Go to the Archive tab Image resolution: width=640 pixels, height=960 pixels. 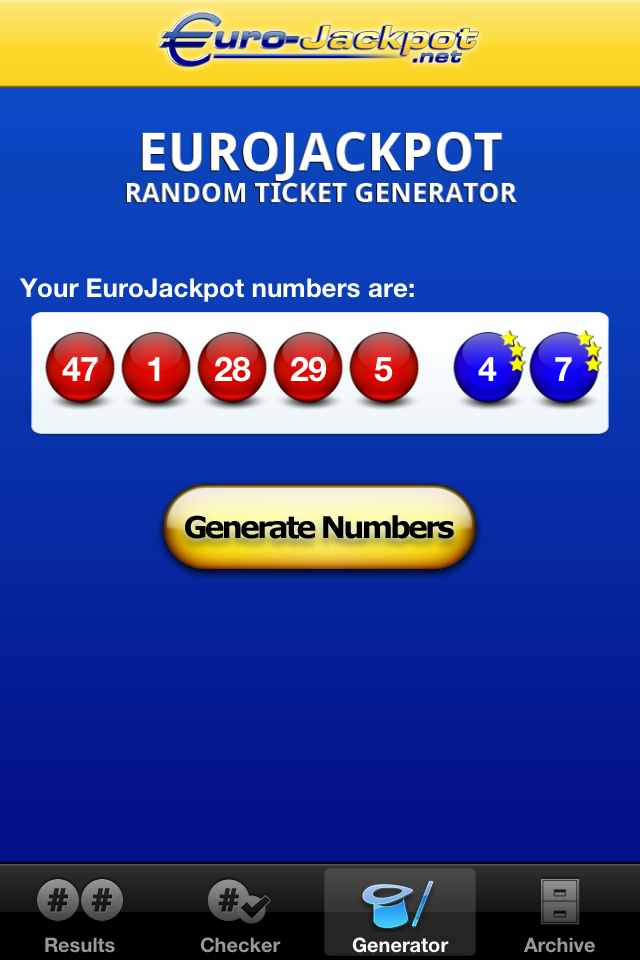(x=560, y=915)
